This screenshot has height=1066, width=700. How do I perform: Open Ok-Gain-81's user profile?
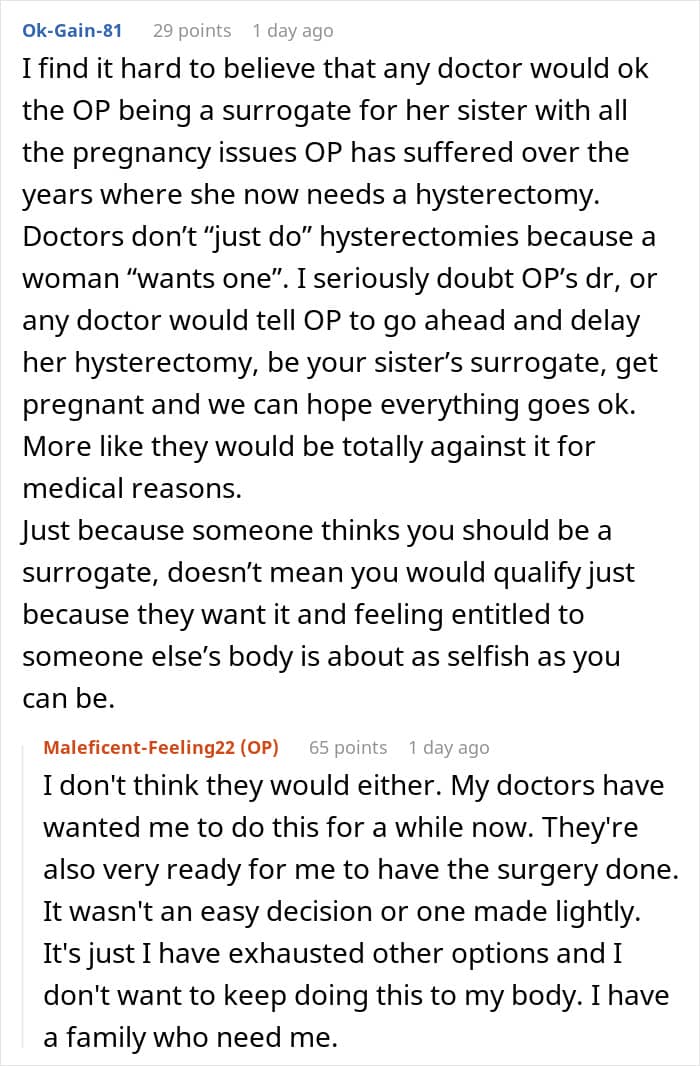(x=72, y=31)
